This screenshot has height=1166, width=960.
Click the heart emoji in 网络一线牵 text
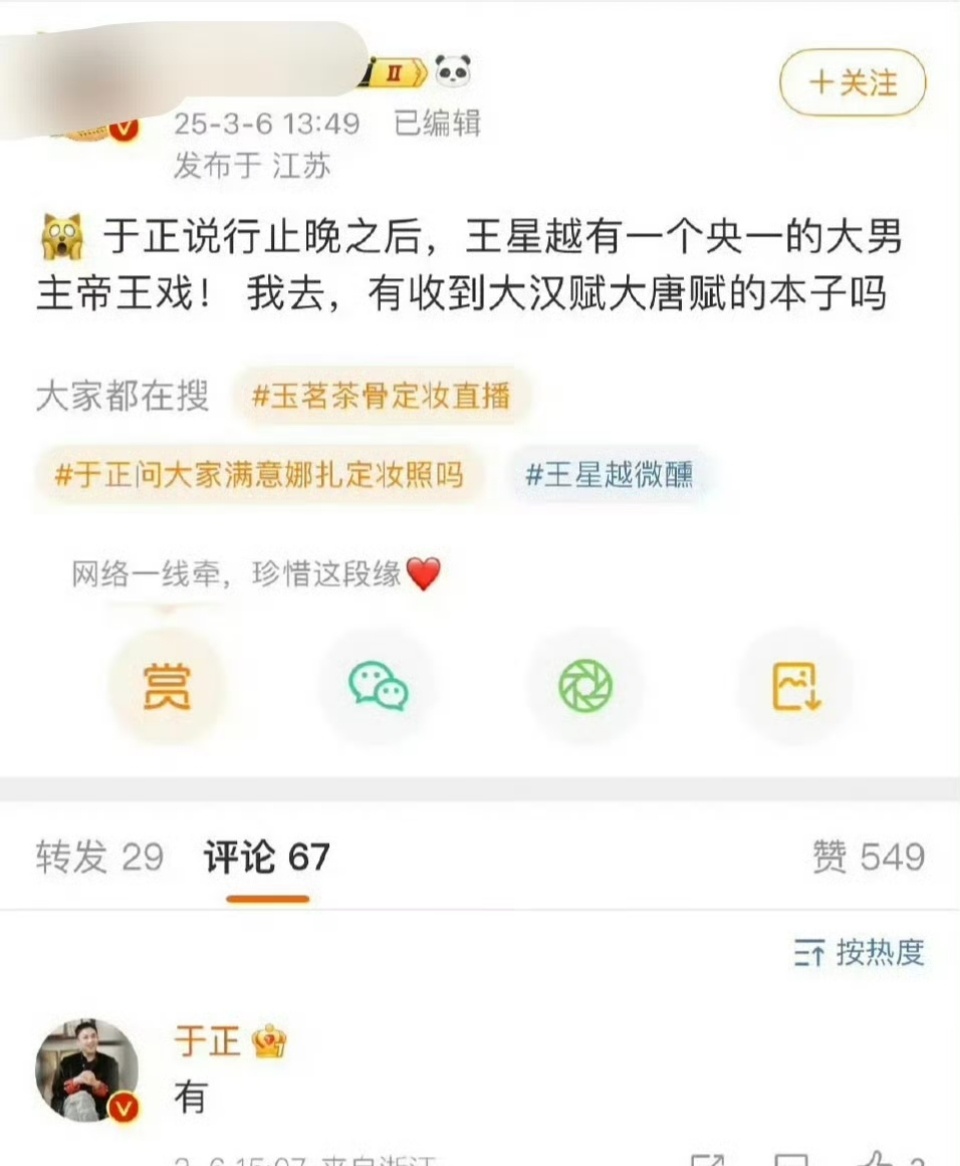coord(423,574)
